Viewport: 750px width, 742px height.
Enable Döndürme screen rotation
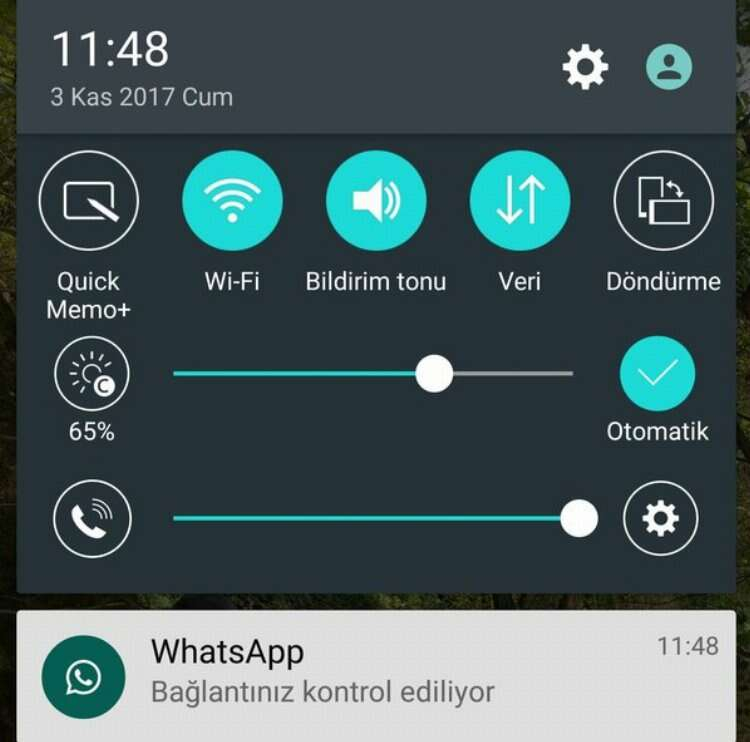[x=663, y=201]
